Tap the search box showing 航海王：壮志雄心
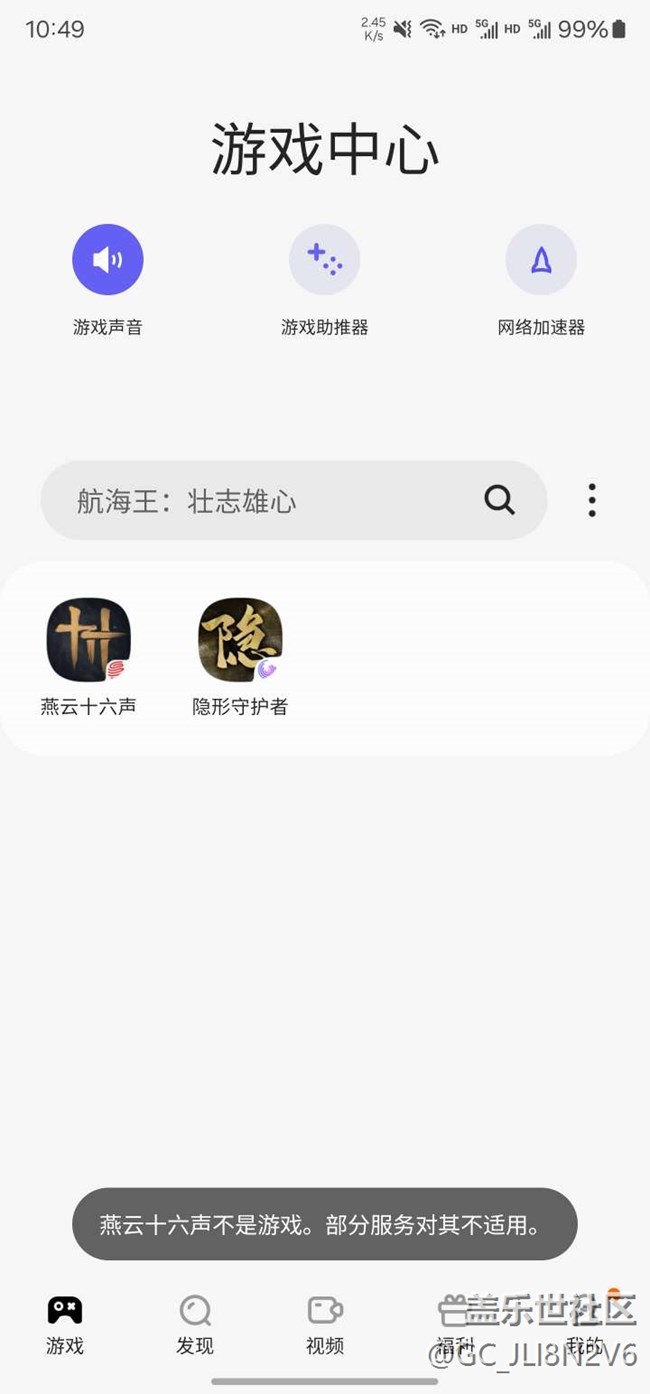Screen dimensions: 650x1394 pos(294,500)
